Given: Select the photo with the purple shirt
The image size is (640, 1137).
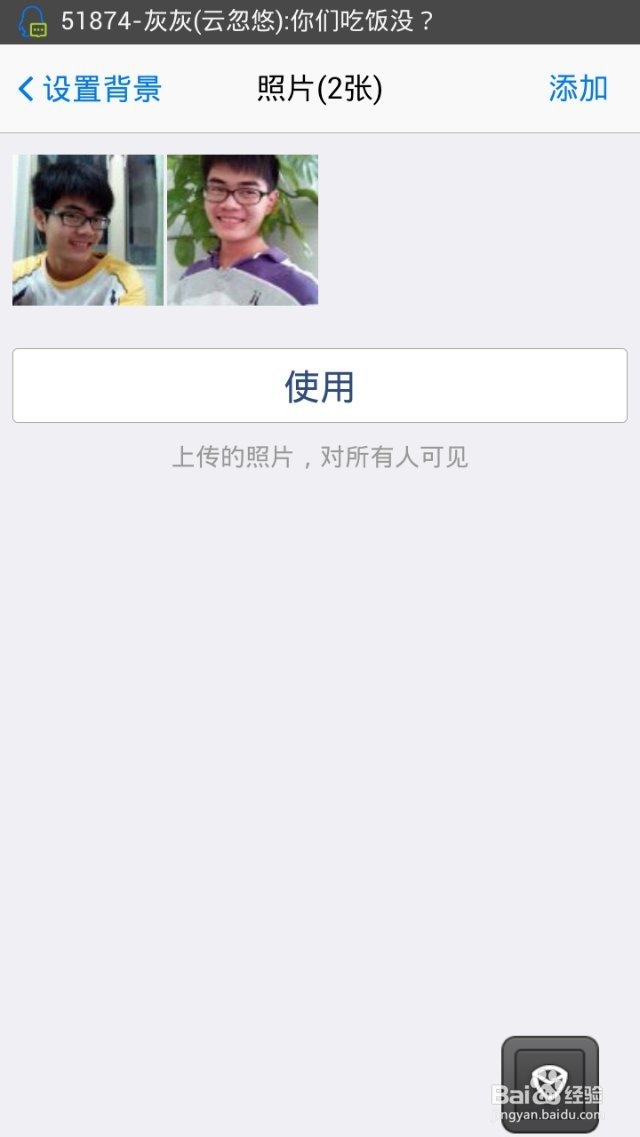Looking at the screenshot, I should (x=243, y=230).
